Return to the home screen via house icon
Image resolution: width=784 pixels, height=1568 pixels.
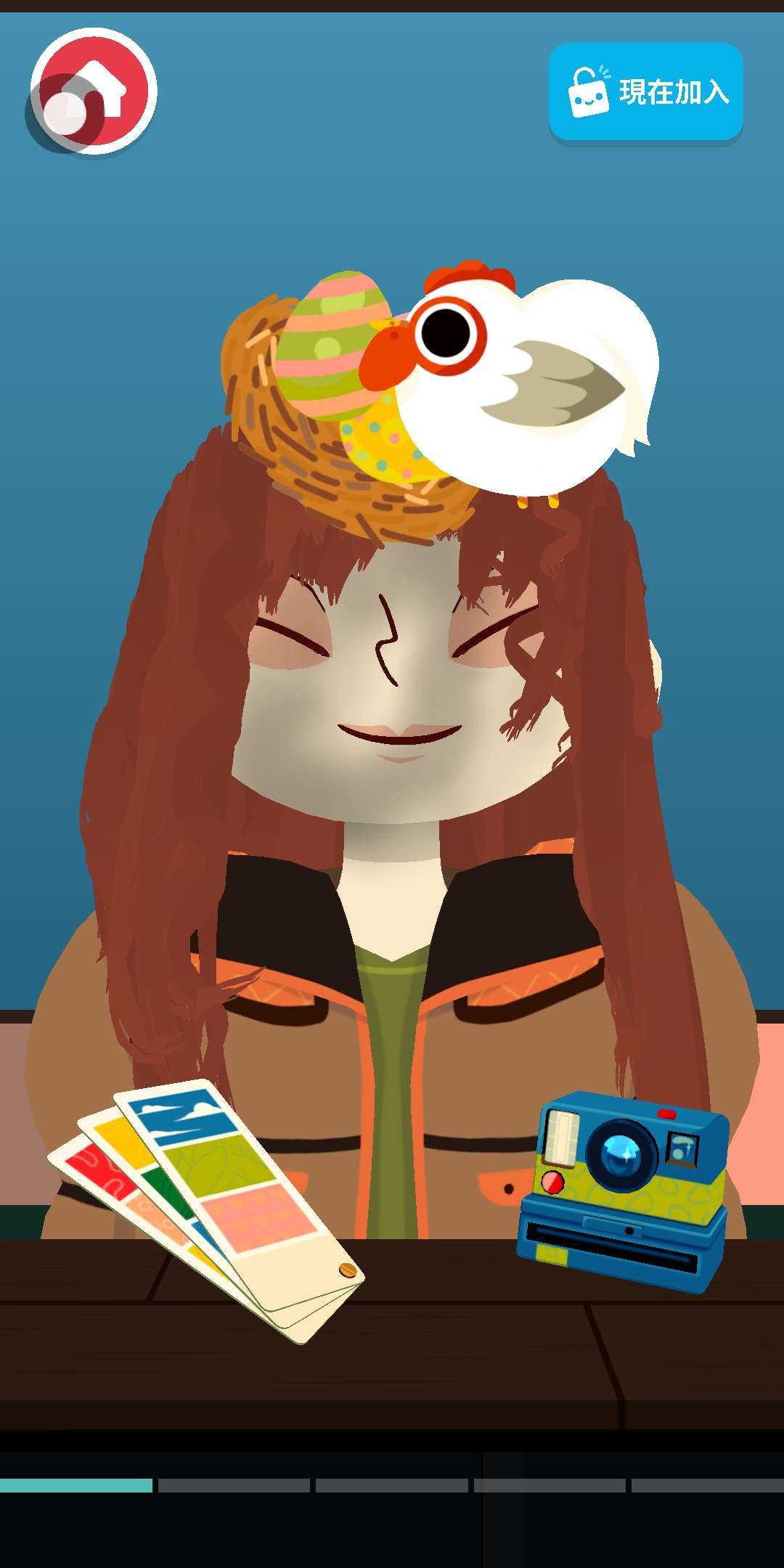[94, 91]
